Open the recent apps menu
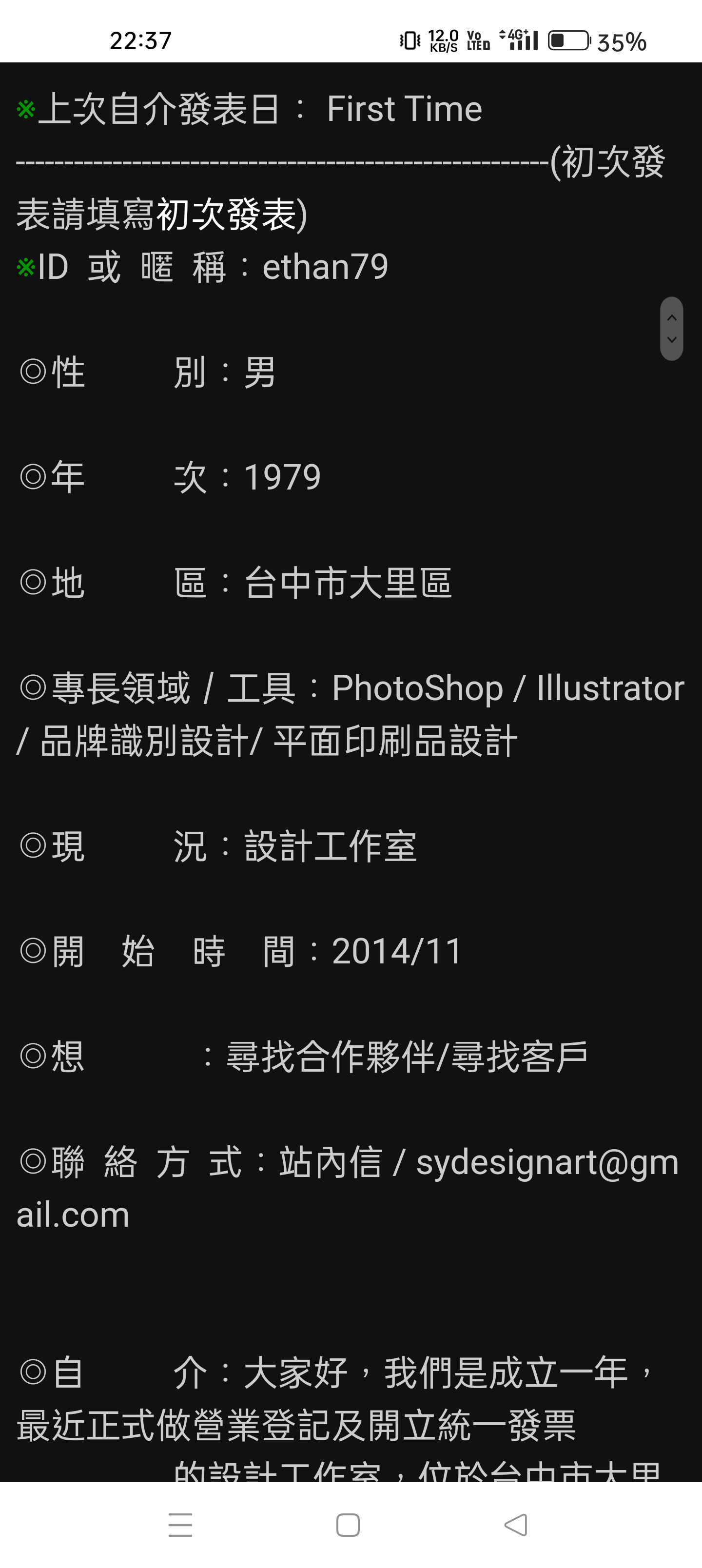The image size is (702, 1568). (180, 1525)
